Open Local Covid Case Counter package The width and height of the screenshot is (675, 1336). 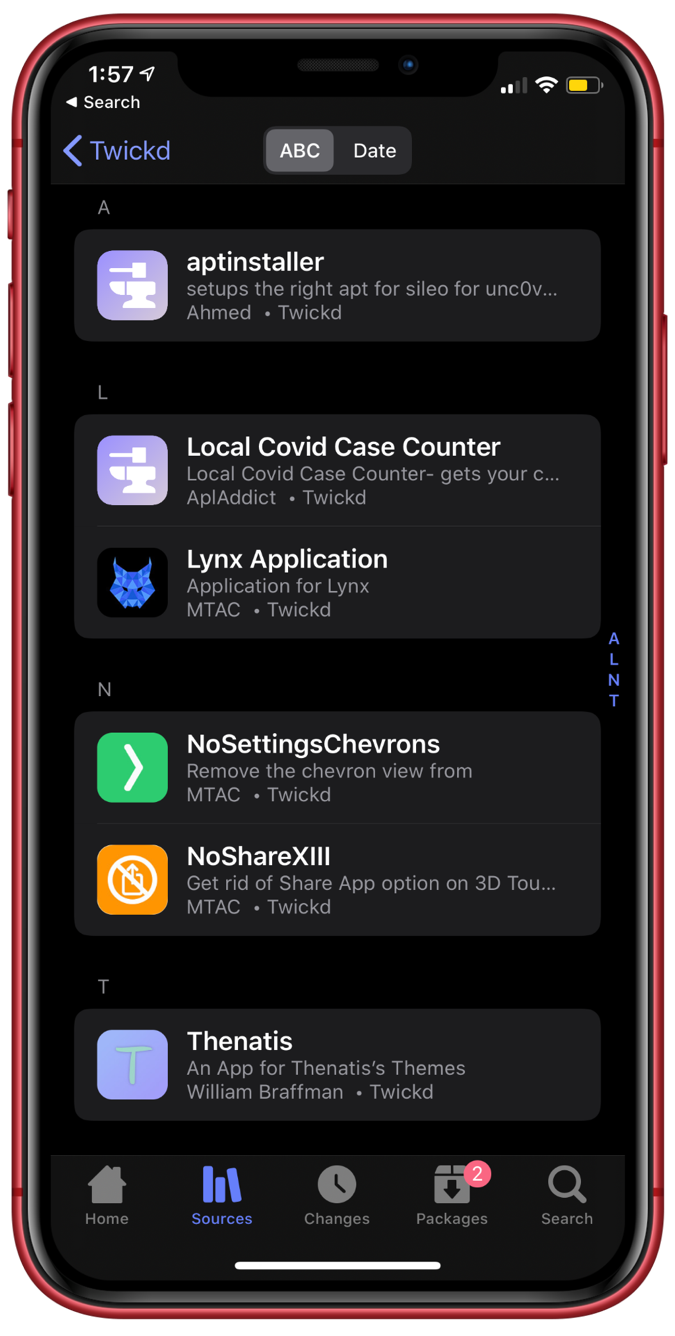337,471
